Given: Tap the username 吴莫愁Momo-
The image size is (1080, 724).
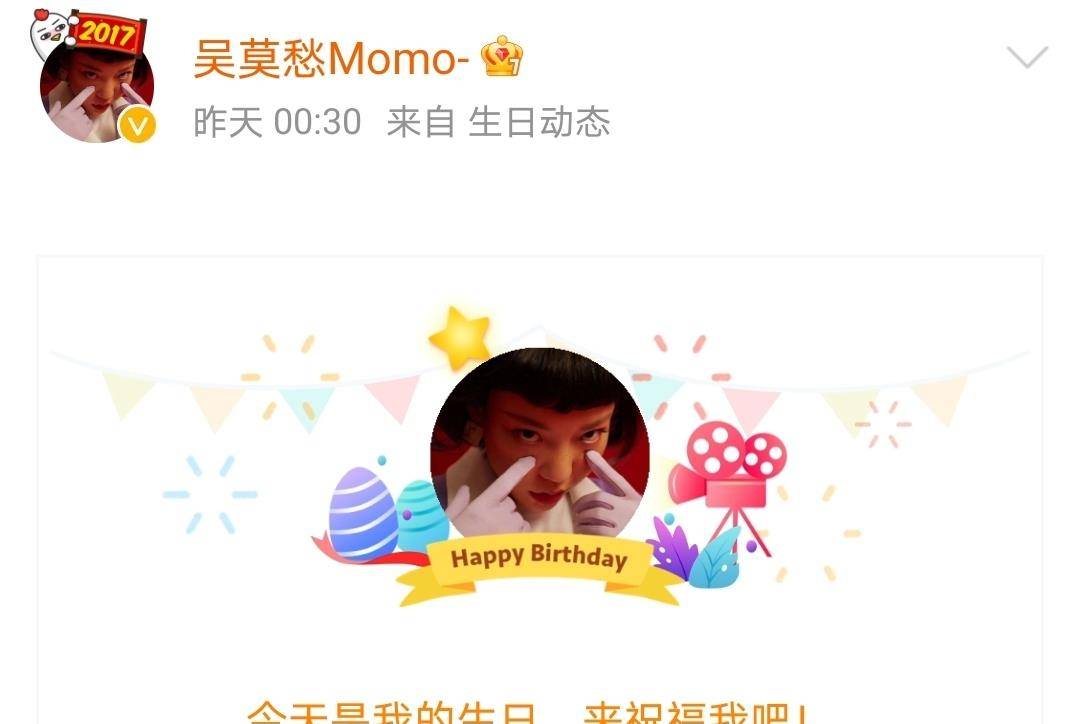Looking at the screenshot, I should pos(331,60).
